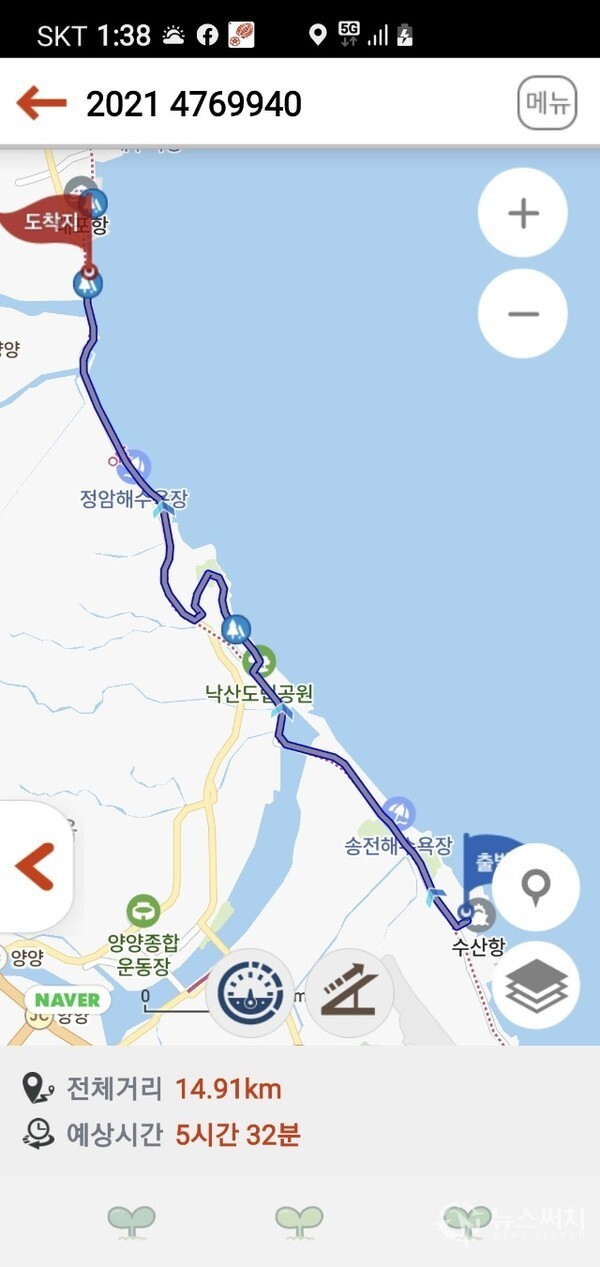The image size is (600, 1267).
Task: Expand the side panel with red chevron
Action: (35, 866)
